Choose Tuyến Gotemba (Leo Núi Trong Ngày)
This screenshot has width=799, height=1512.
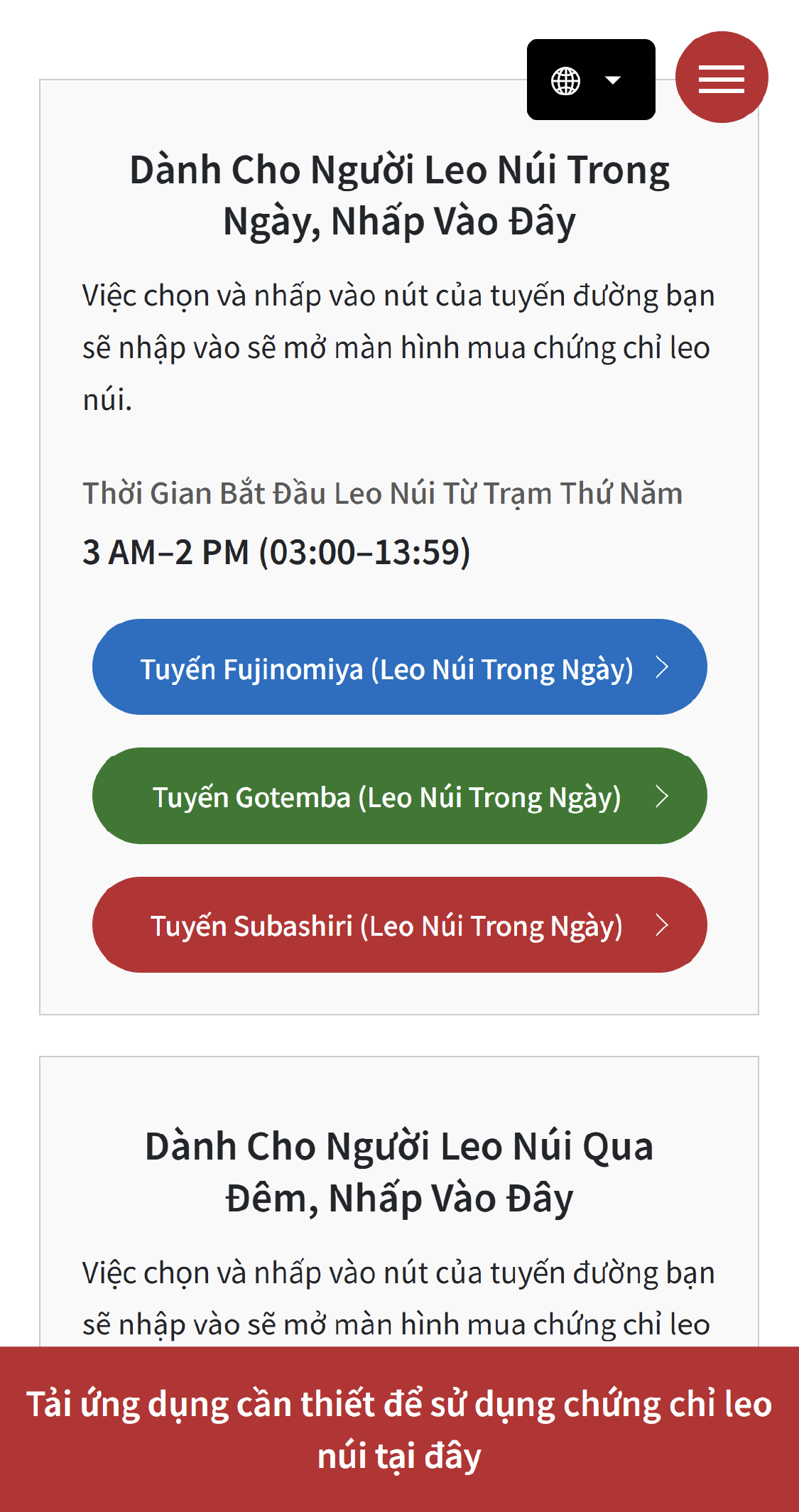400,796
